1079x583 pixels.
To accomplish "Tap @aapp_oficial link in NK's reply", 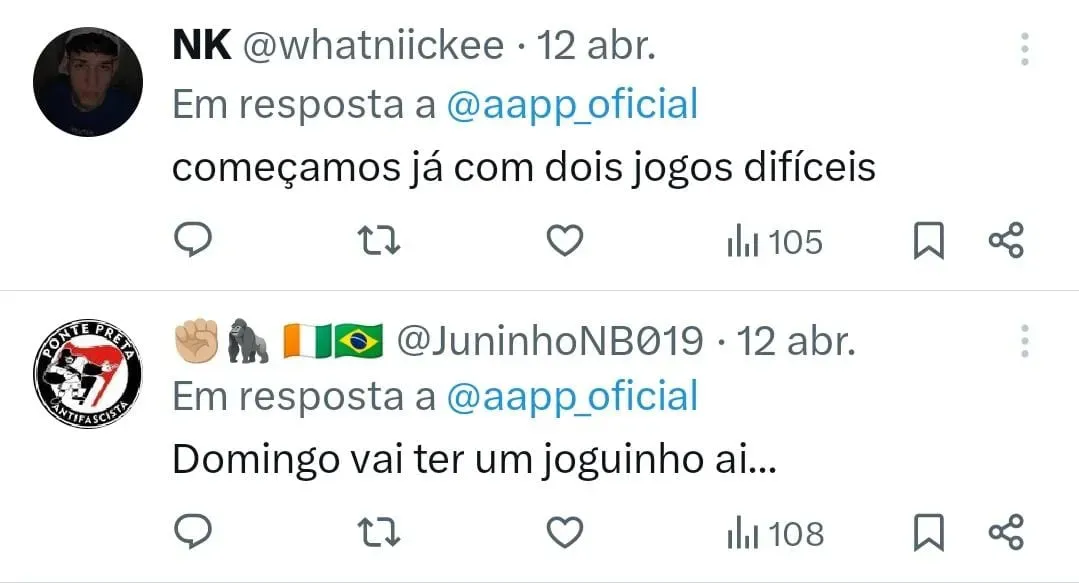I will tap(572, 105).
